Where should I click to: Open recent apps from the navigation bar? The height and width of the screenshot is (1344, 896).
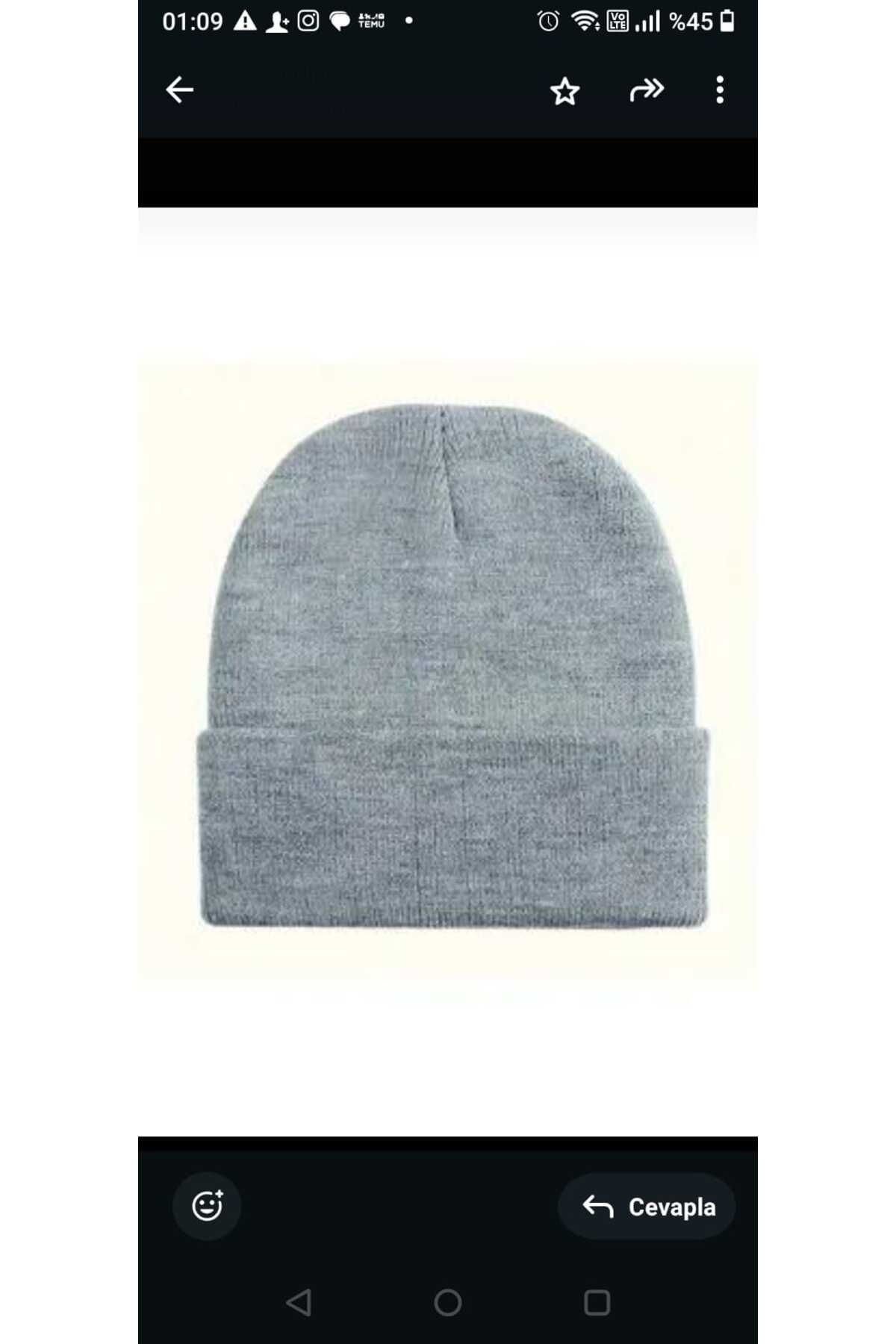tap(597, 1303)
